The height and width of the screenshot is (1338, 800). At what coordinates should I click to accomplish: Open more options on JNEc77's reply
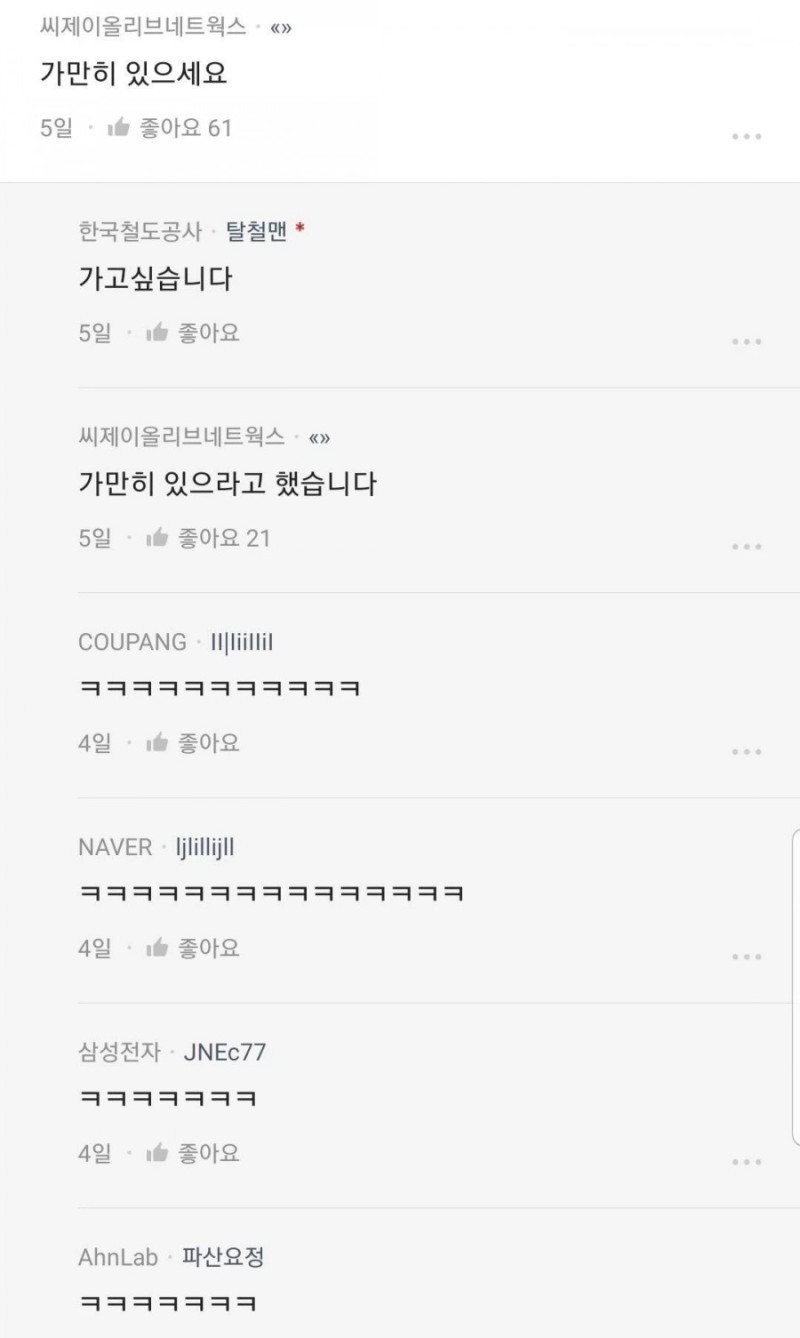(x=746, y=1162)
